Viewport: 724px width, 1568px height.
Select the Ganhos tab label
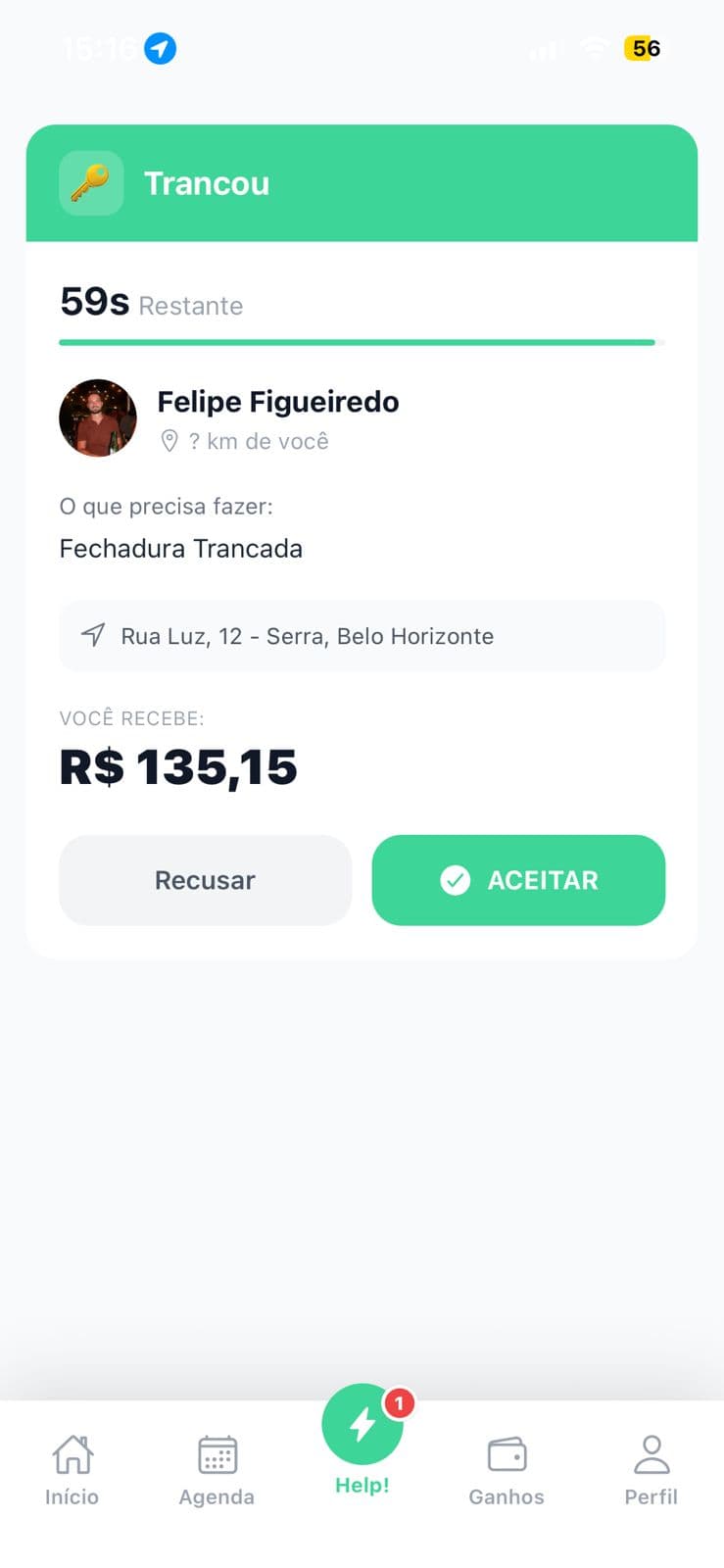click(x=507, y=1496)
